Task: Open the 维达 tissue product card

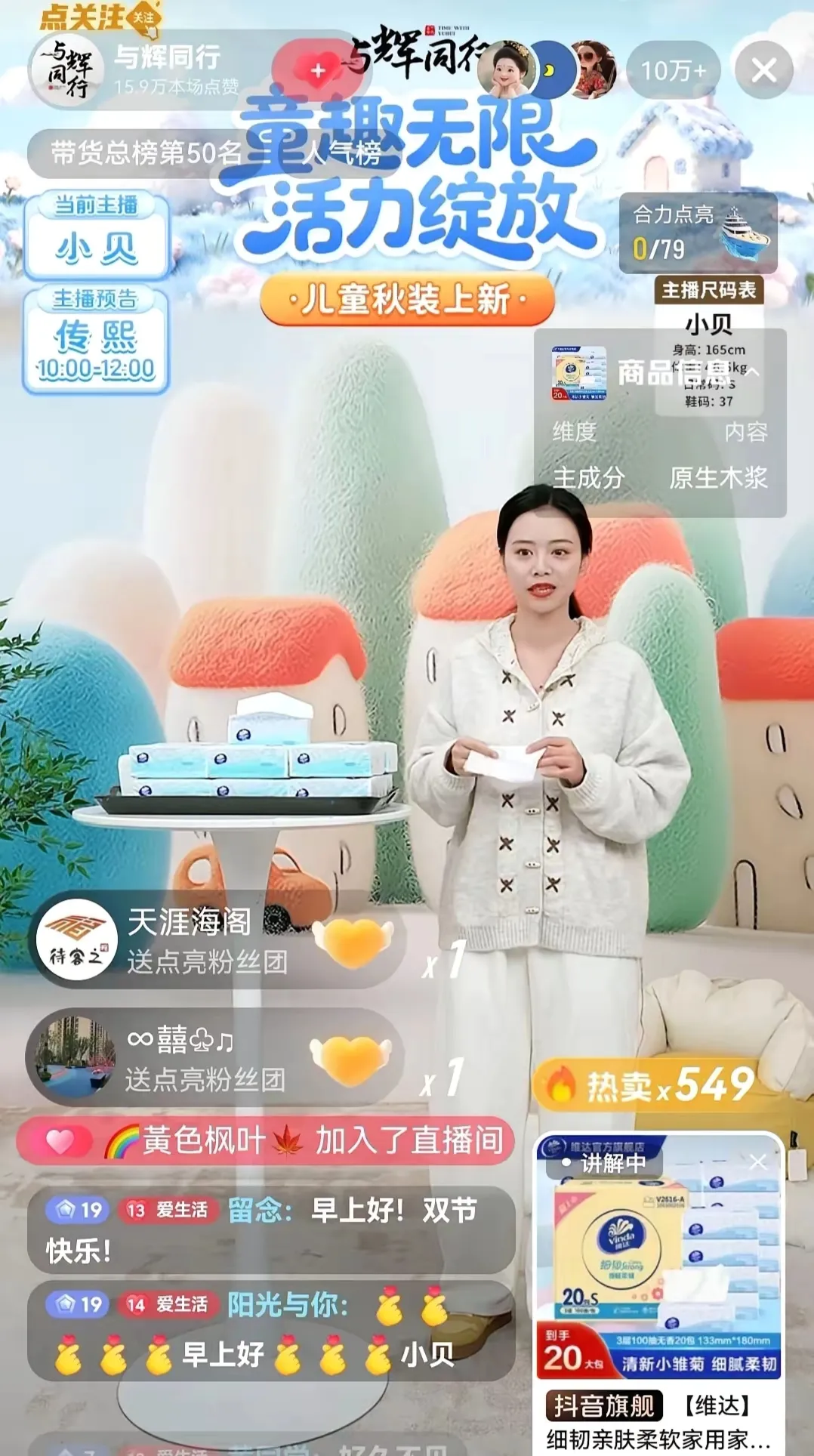Action: pos(658,1284)
